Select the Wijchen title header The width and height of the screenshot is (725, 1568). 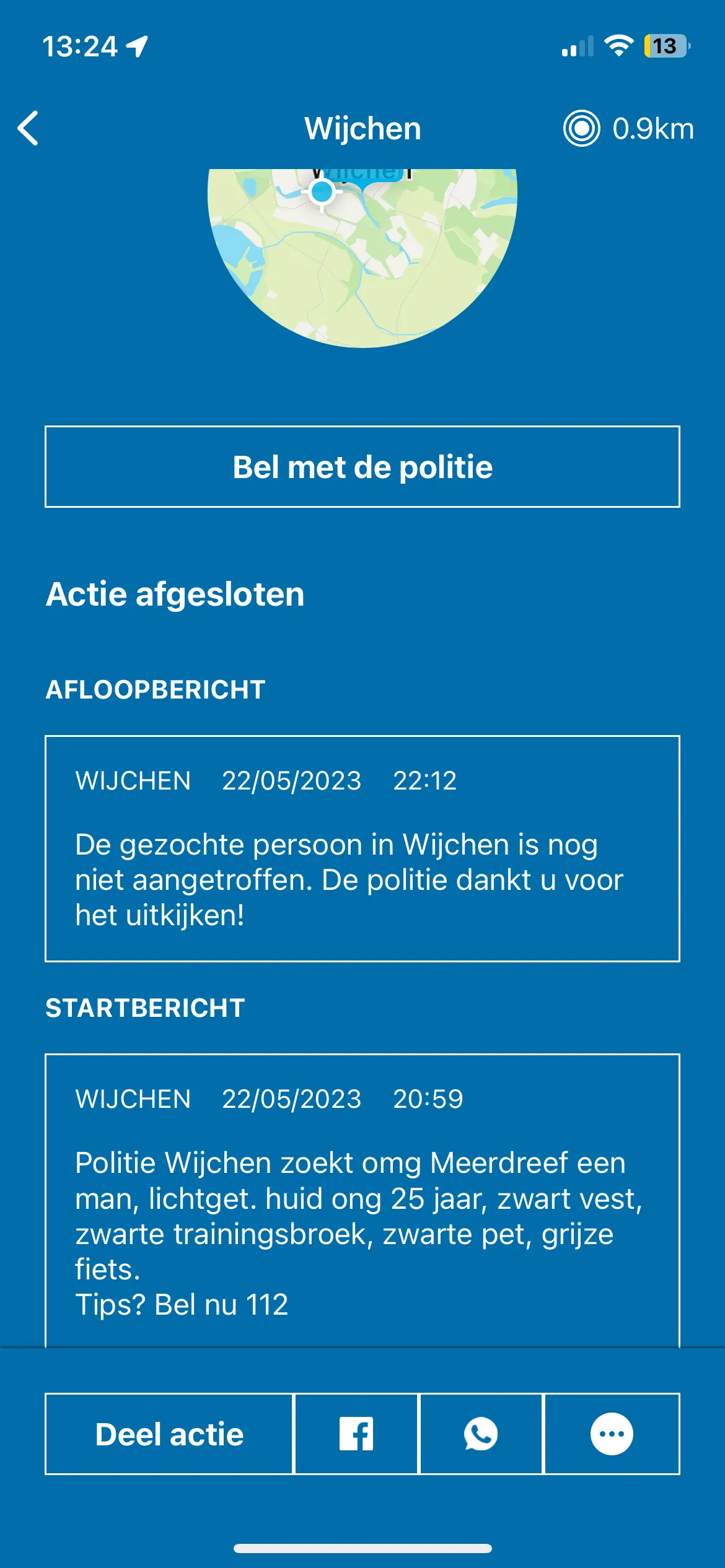coord(362,129)
